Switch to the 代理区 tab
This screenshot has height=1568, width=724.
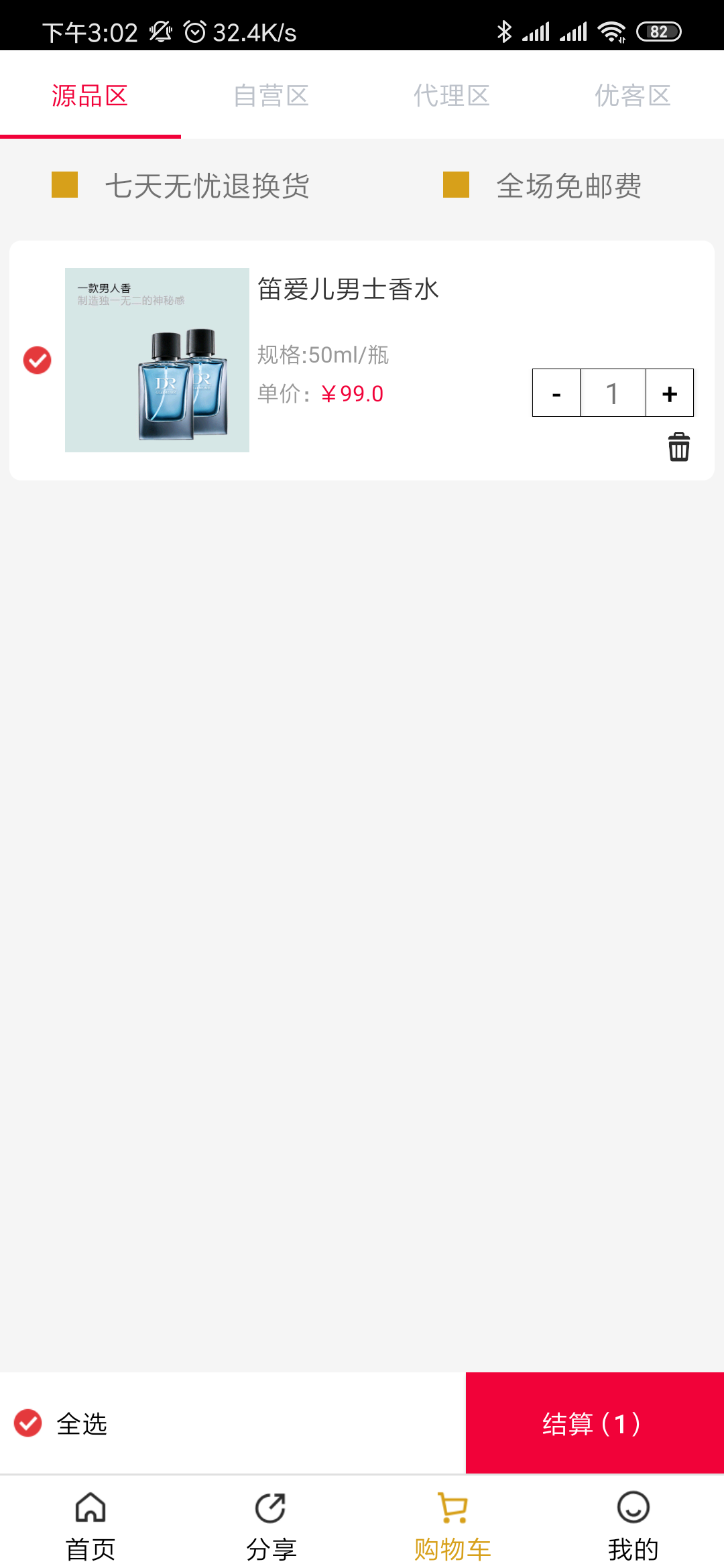click(452, 96)
